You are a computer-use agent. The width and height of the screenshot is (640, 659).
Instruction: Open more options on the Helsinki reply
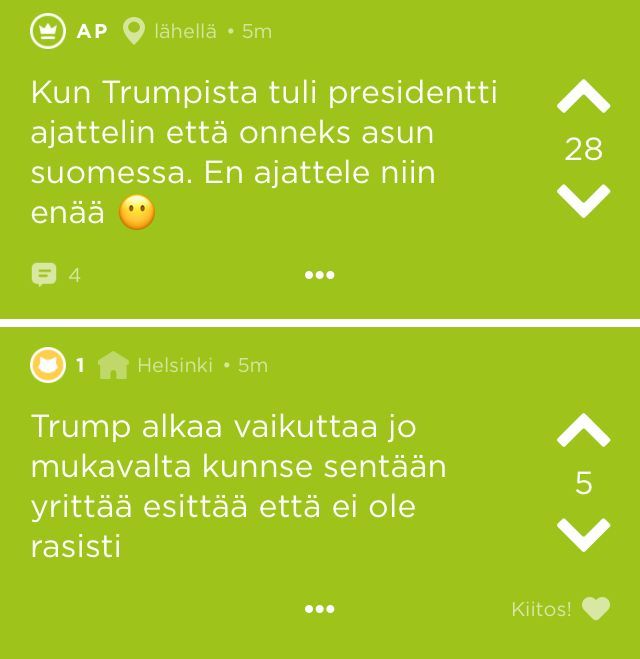tap(319, 609)
